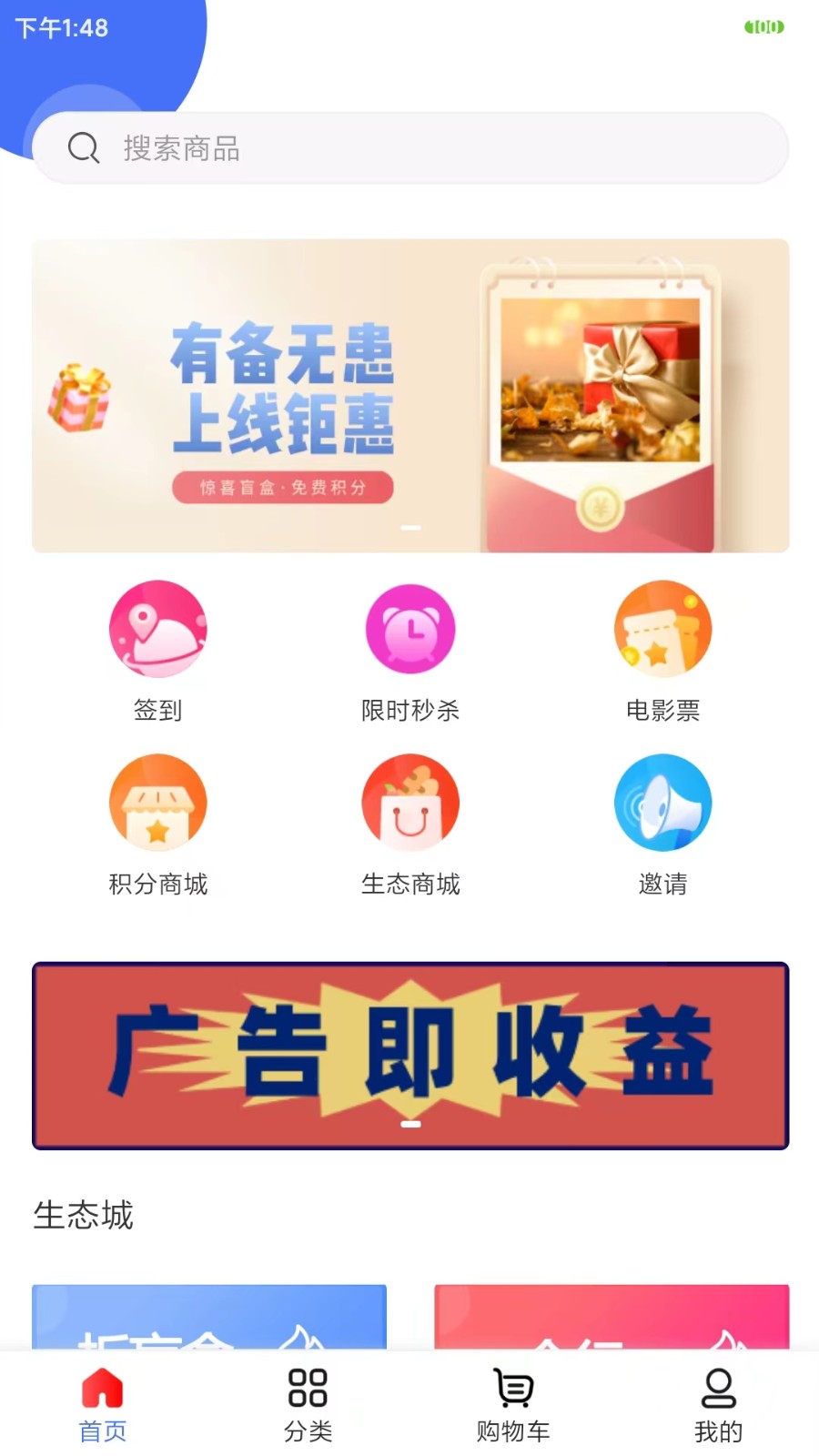Switch to the 我的 tab
The image size is (819, 1456).
coord(718,1406)
